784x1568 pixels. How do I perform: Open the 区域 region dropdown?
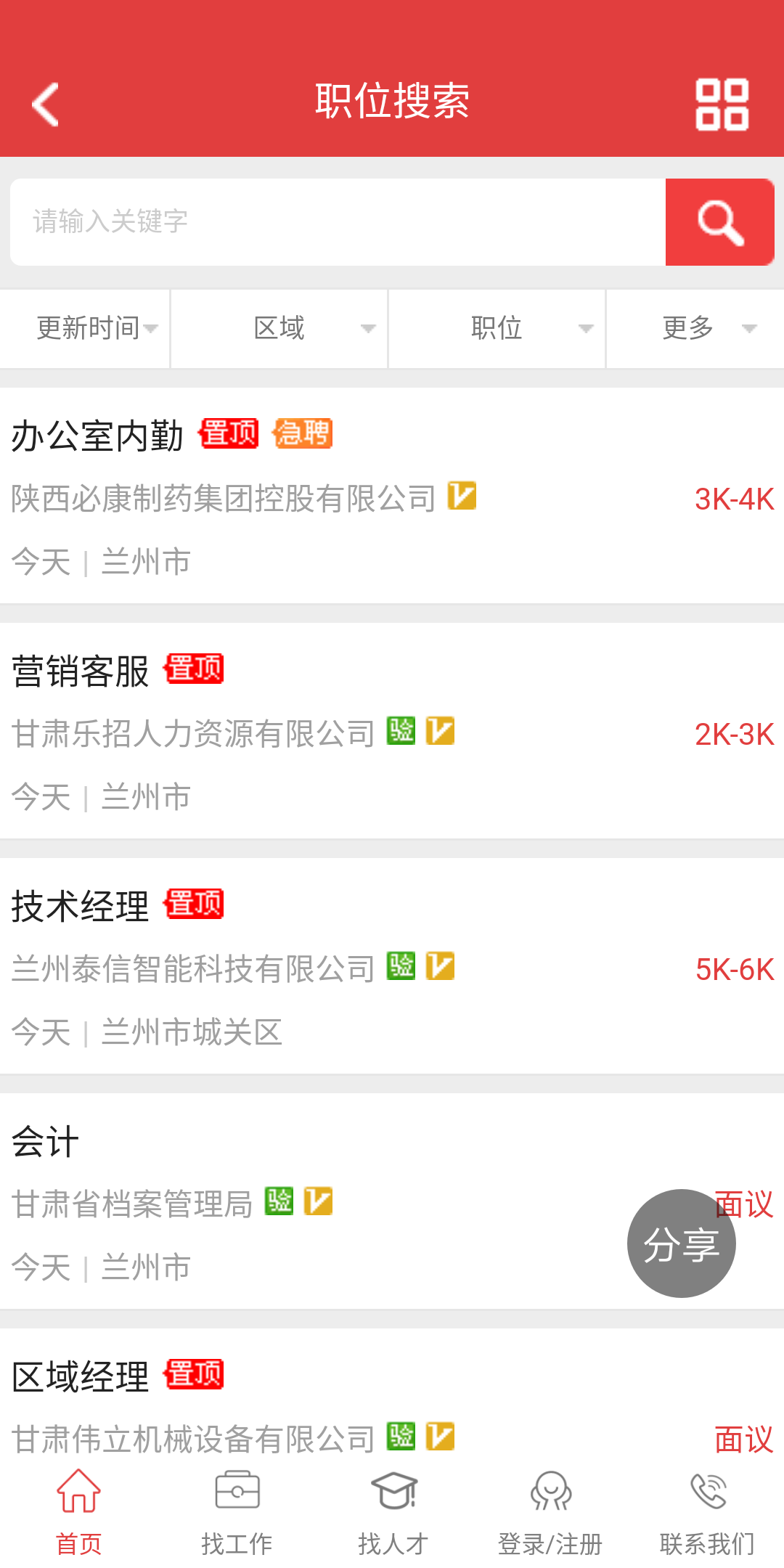pos(283,327)
